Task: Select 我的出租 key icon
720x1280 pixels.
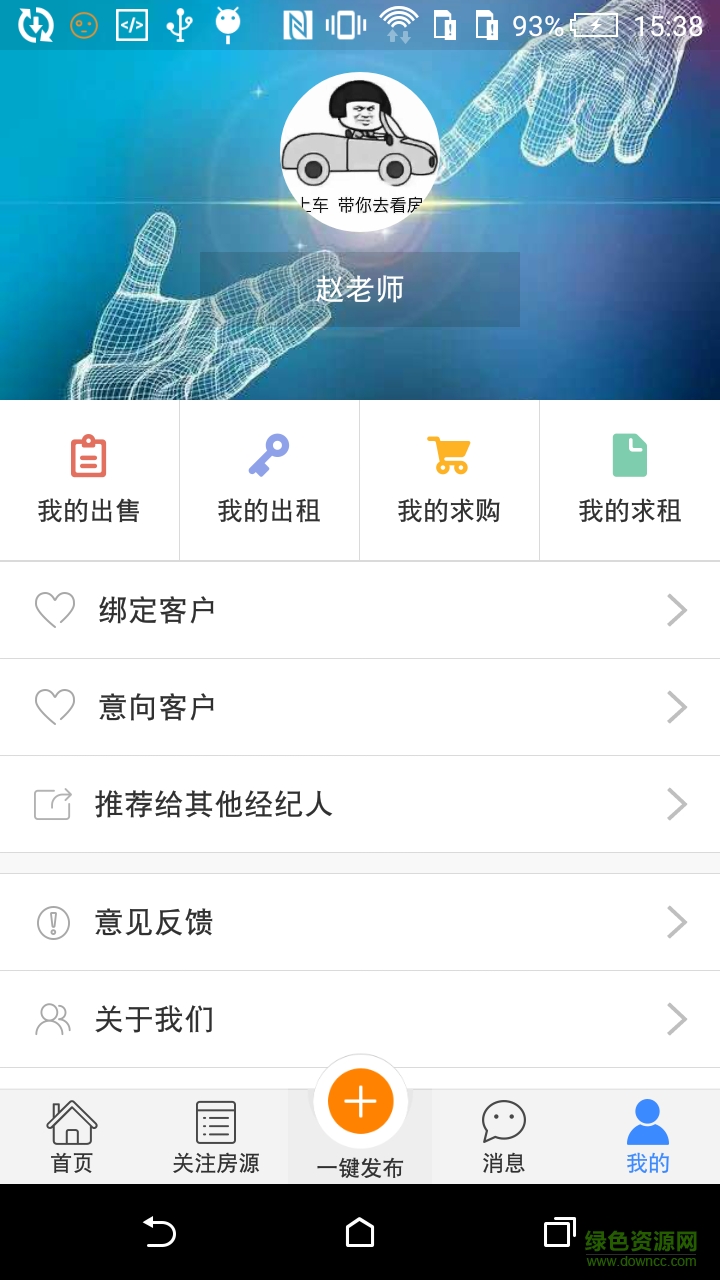Action: (269, 455)
